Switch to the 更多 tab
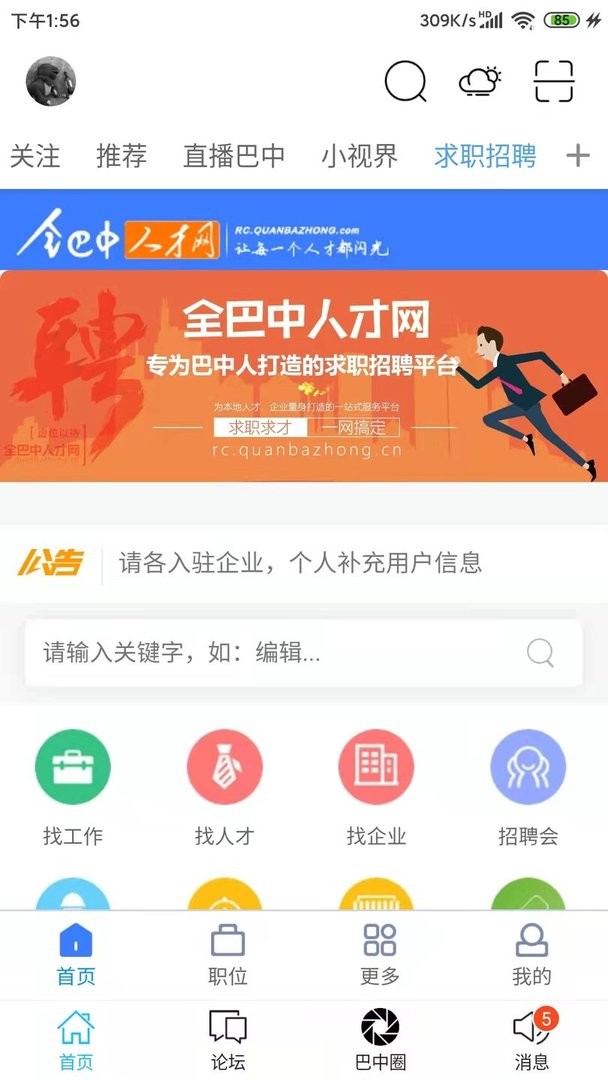This screenshot has height=1080, width=608. [380, 955]
